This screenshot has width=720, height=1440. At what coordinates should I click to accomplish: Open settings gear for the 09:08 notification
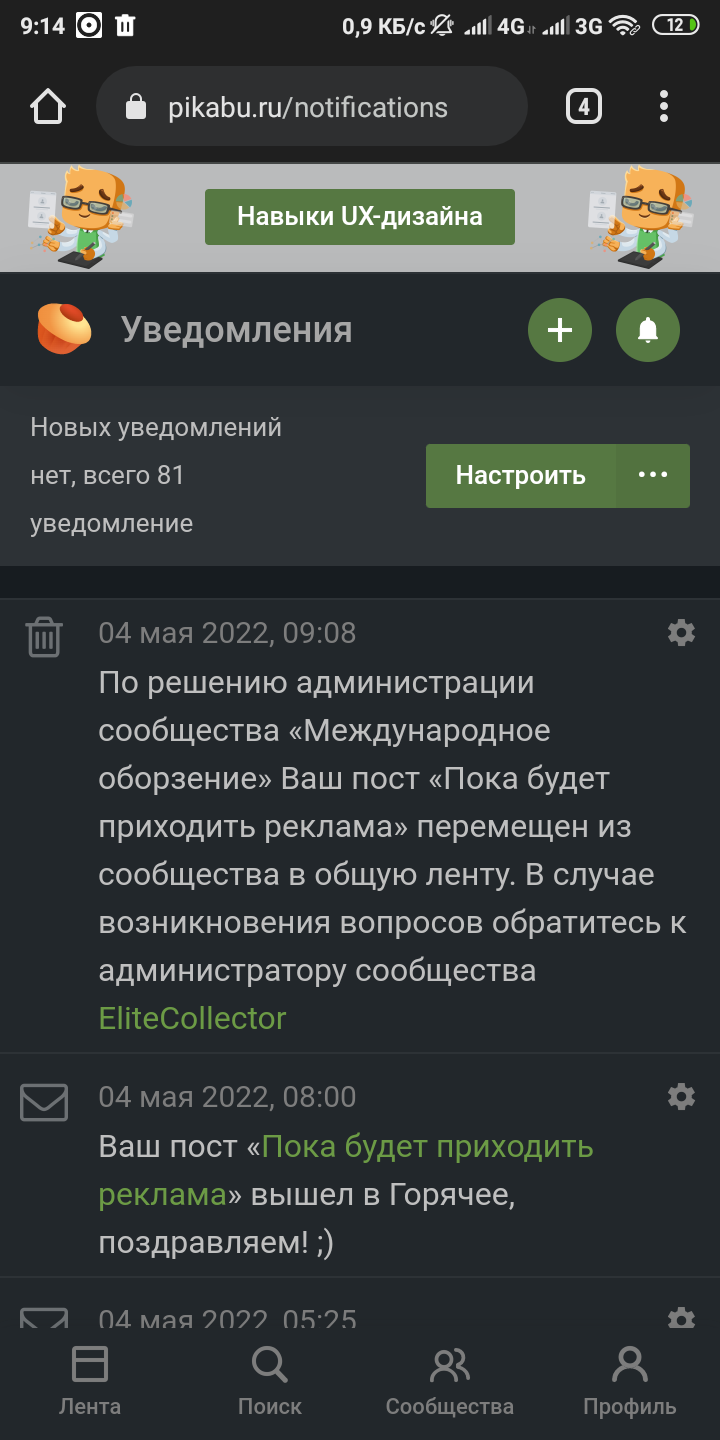pyautogui.click(x=681, y=633)
